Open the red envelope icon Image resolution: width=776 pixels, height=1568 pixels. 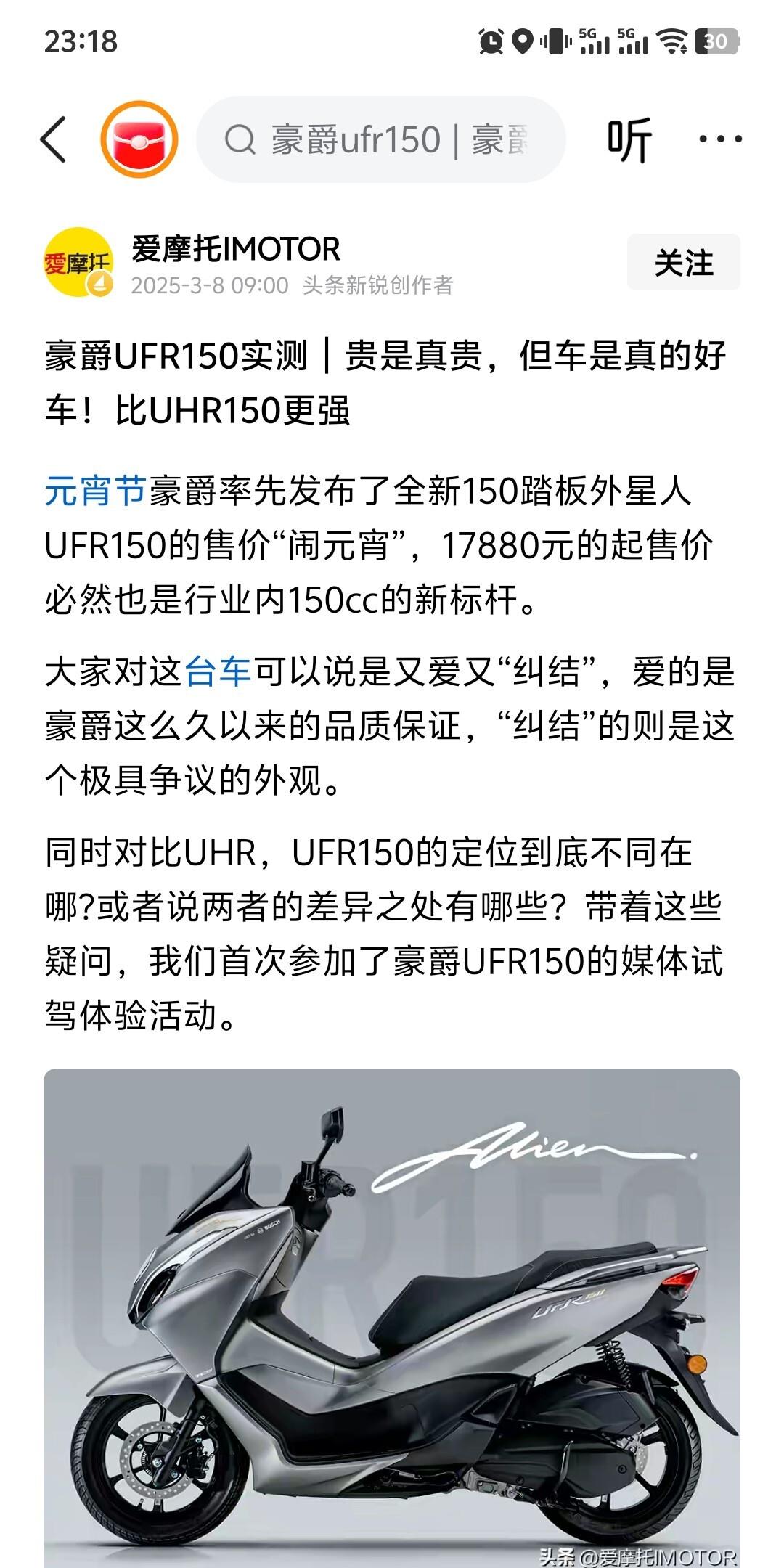pyautogui.click(x=139, y=139)
